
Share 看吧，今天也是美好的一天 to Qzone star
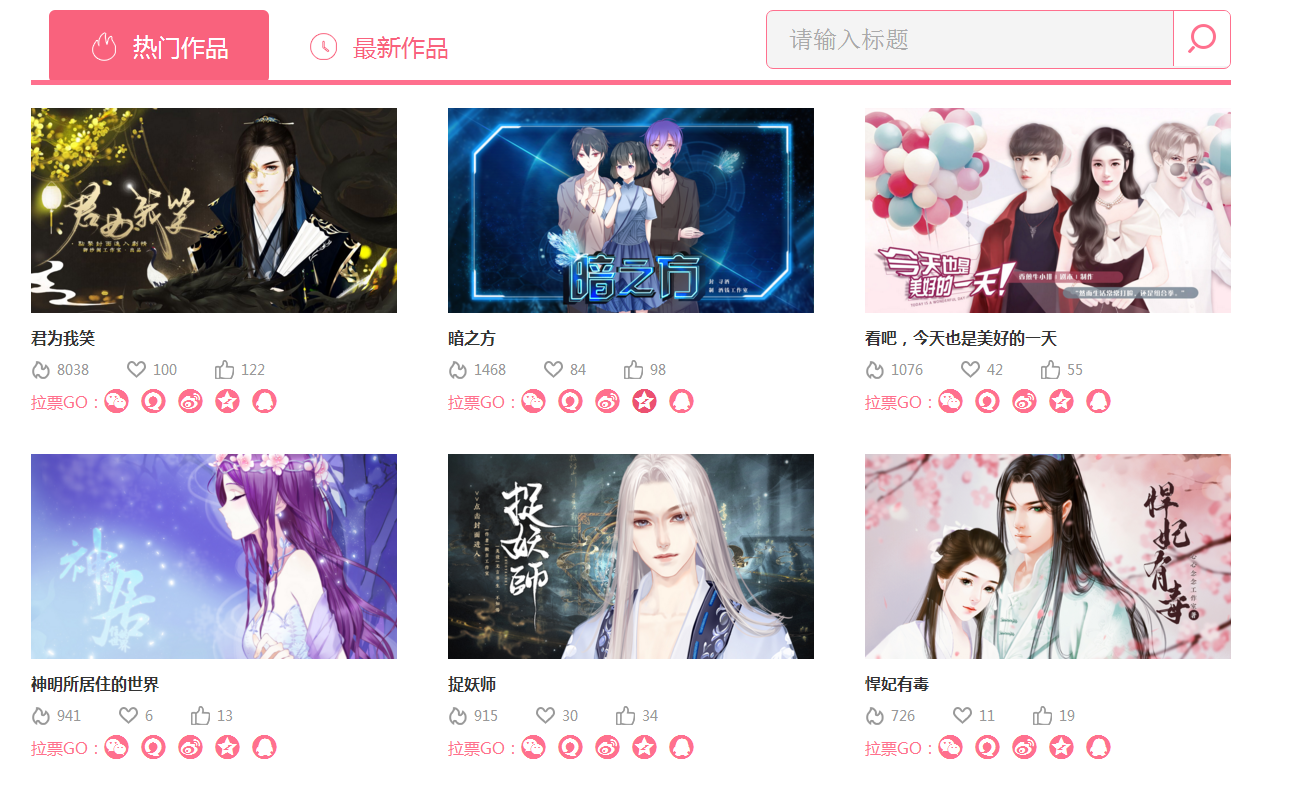point(1061,402)
